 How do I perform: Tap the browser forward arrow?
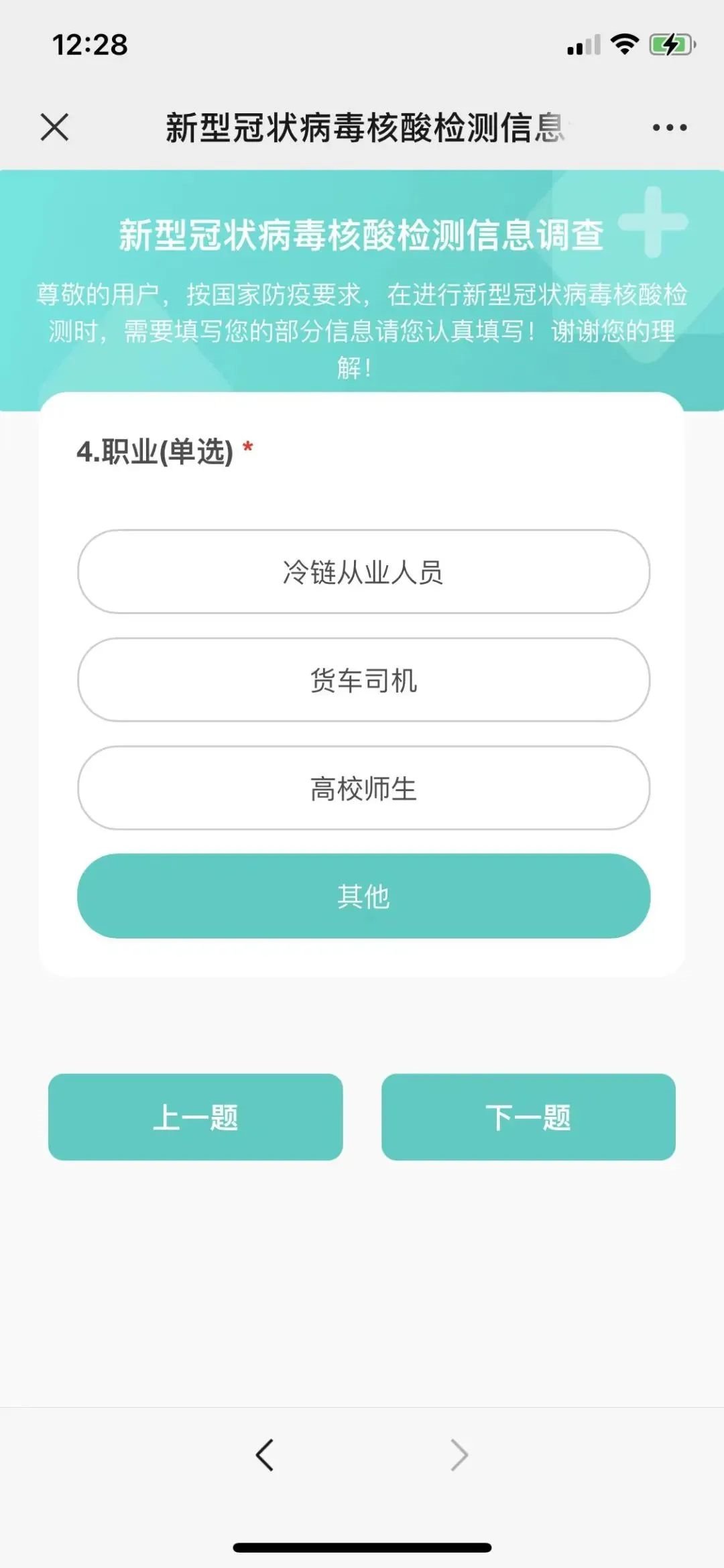[x=459, y=1455]
